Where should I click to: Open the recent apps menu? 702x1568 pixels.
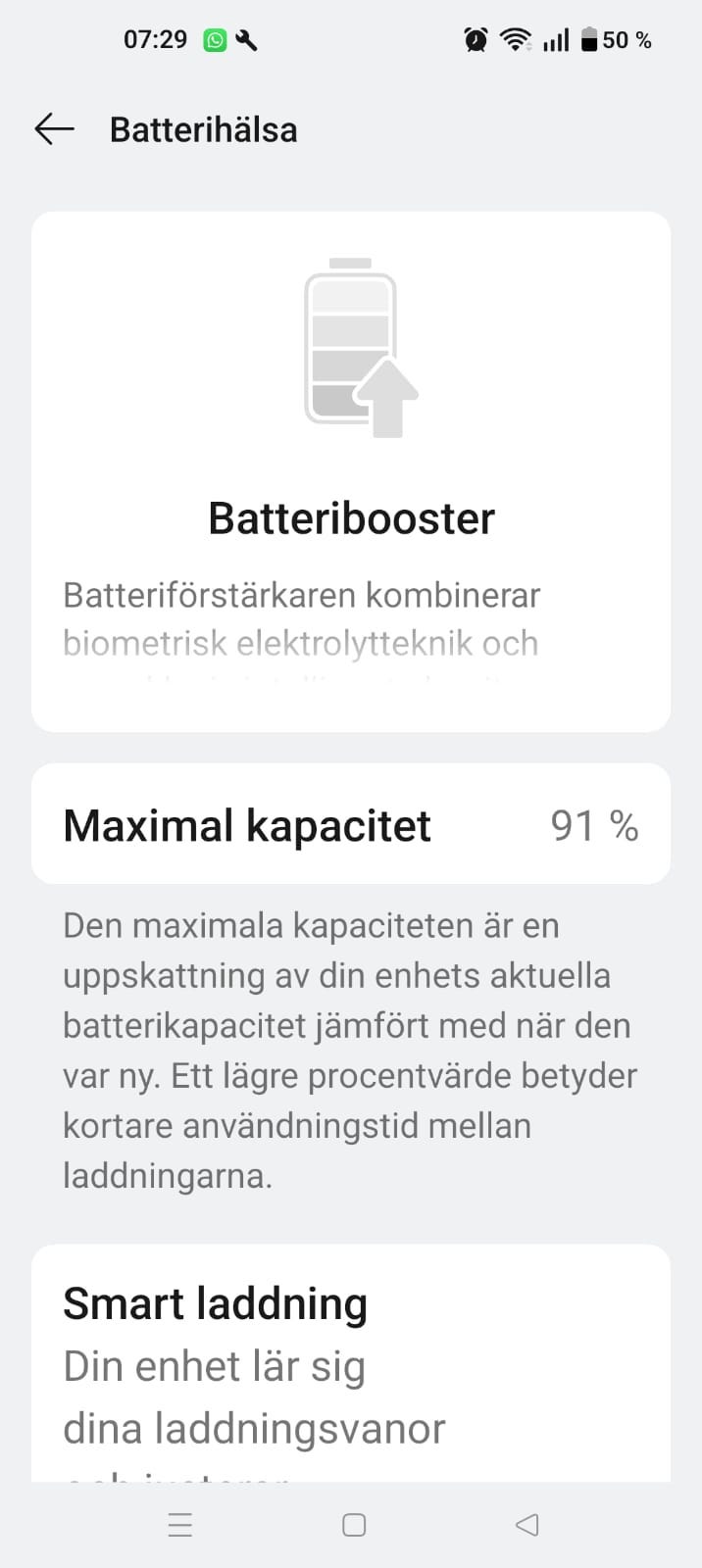[180, 1525]
